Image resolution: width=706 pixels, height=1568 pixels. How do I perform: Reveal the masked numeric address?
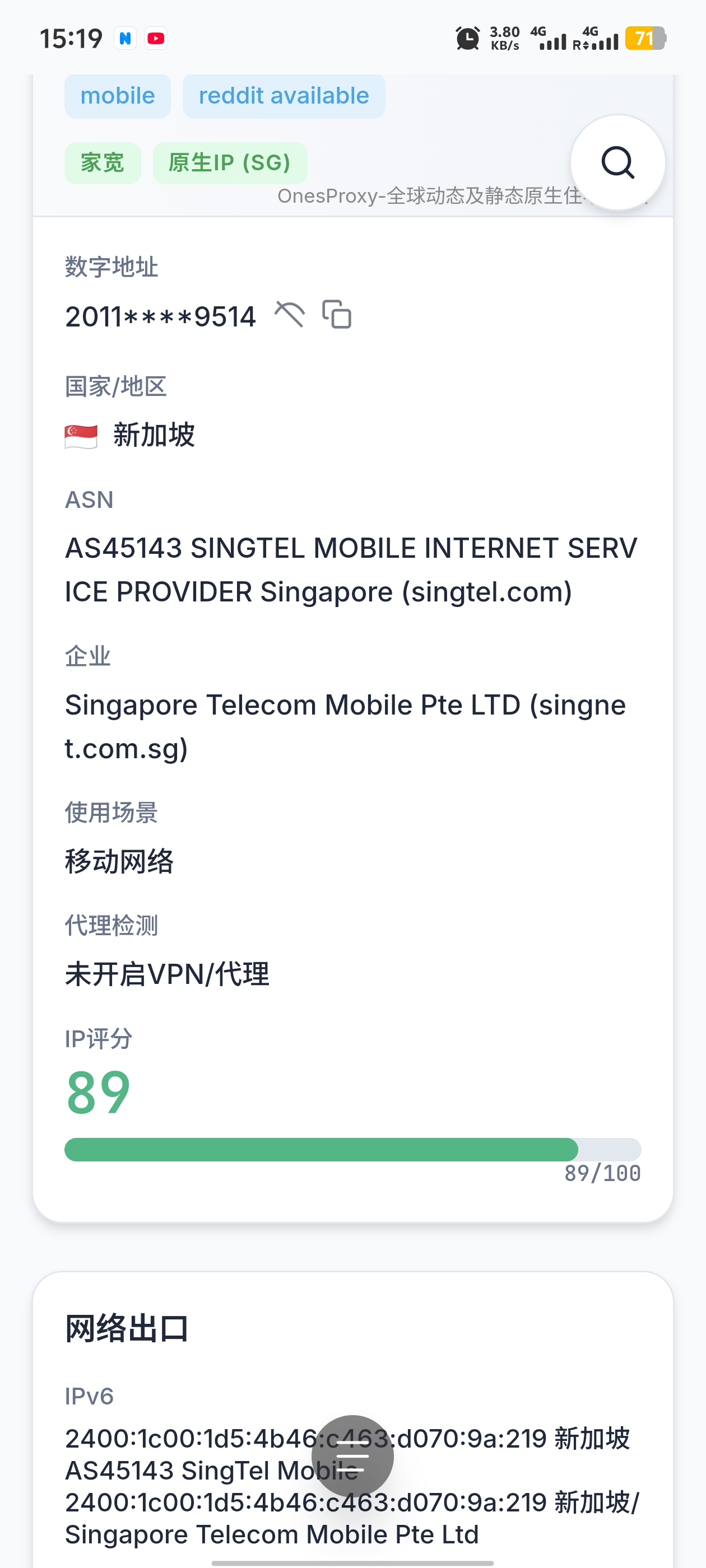(x=289, y=314)
